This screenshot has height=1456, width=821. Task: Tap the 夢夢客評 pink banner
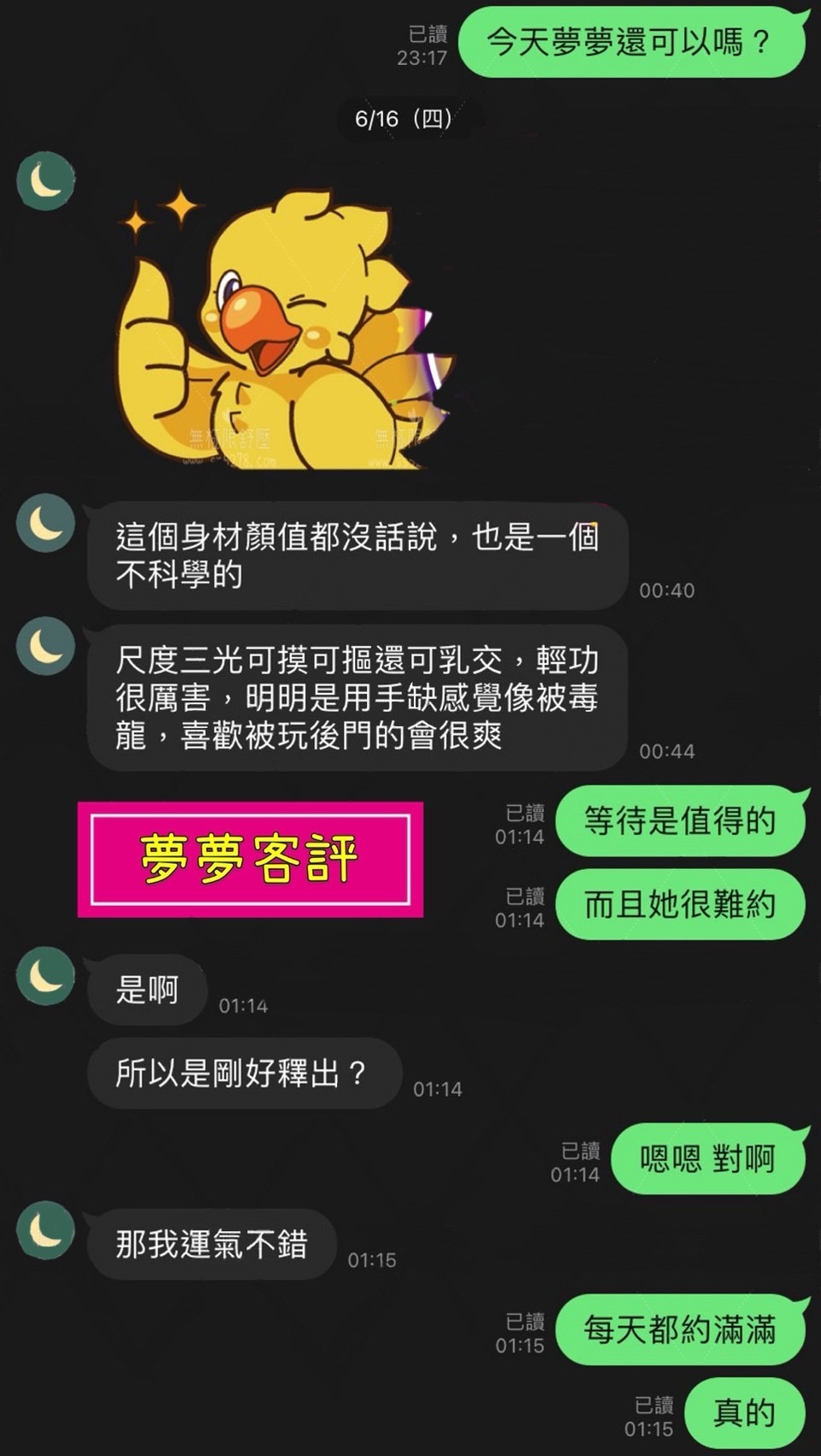(x=257, y=860)
